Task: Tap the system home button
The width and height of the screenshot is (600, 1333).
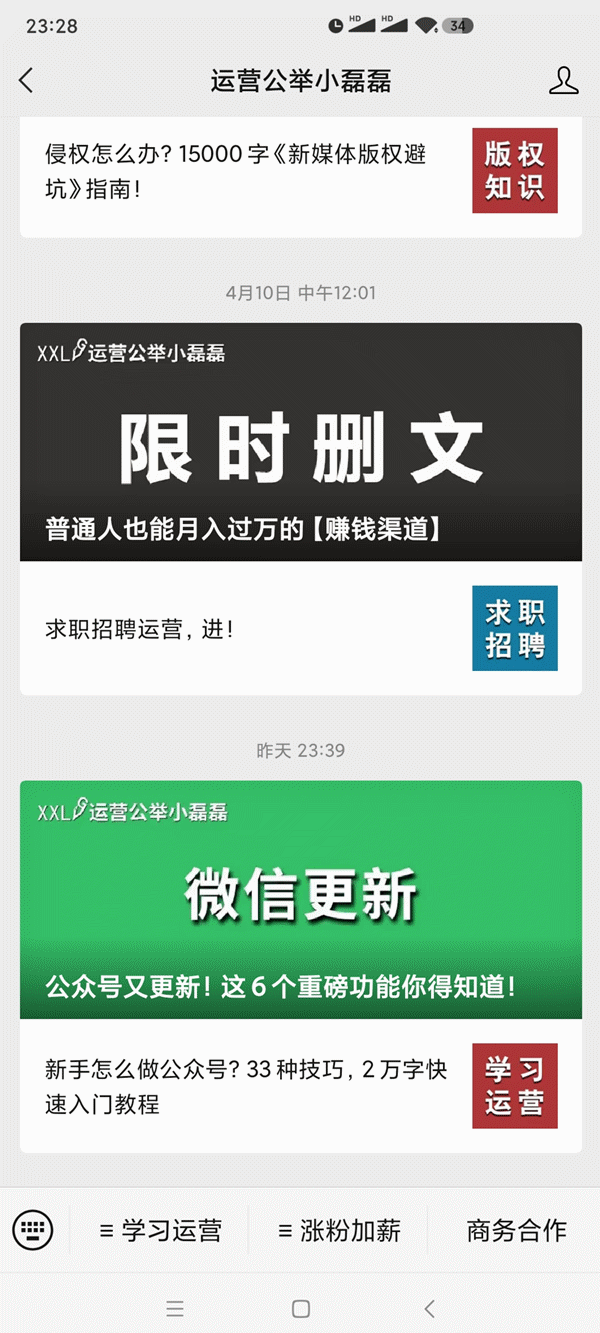Action: point(300,1308)
